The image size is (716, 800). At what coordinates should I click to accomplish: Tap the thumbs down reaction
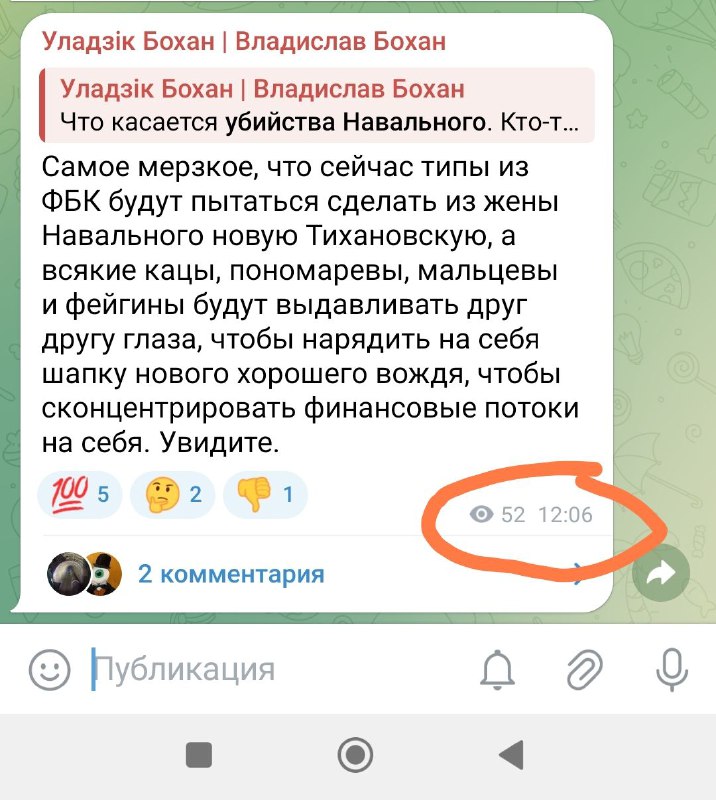(265, 494)
